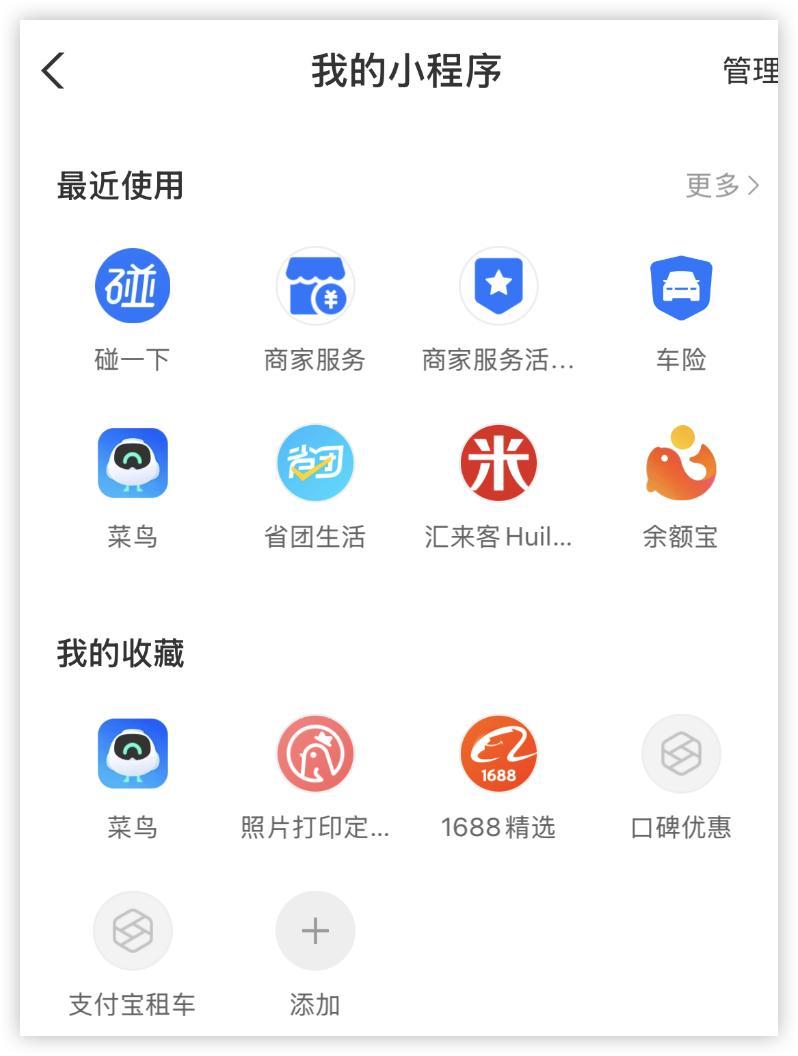Open 菜鸟 under 最近使用
The height and width of the screenshot is (1056, 798).
[x=133, y=464]
